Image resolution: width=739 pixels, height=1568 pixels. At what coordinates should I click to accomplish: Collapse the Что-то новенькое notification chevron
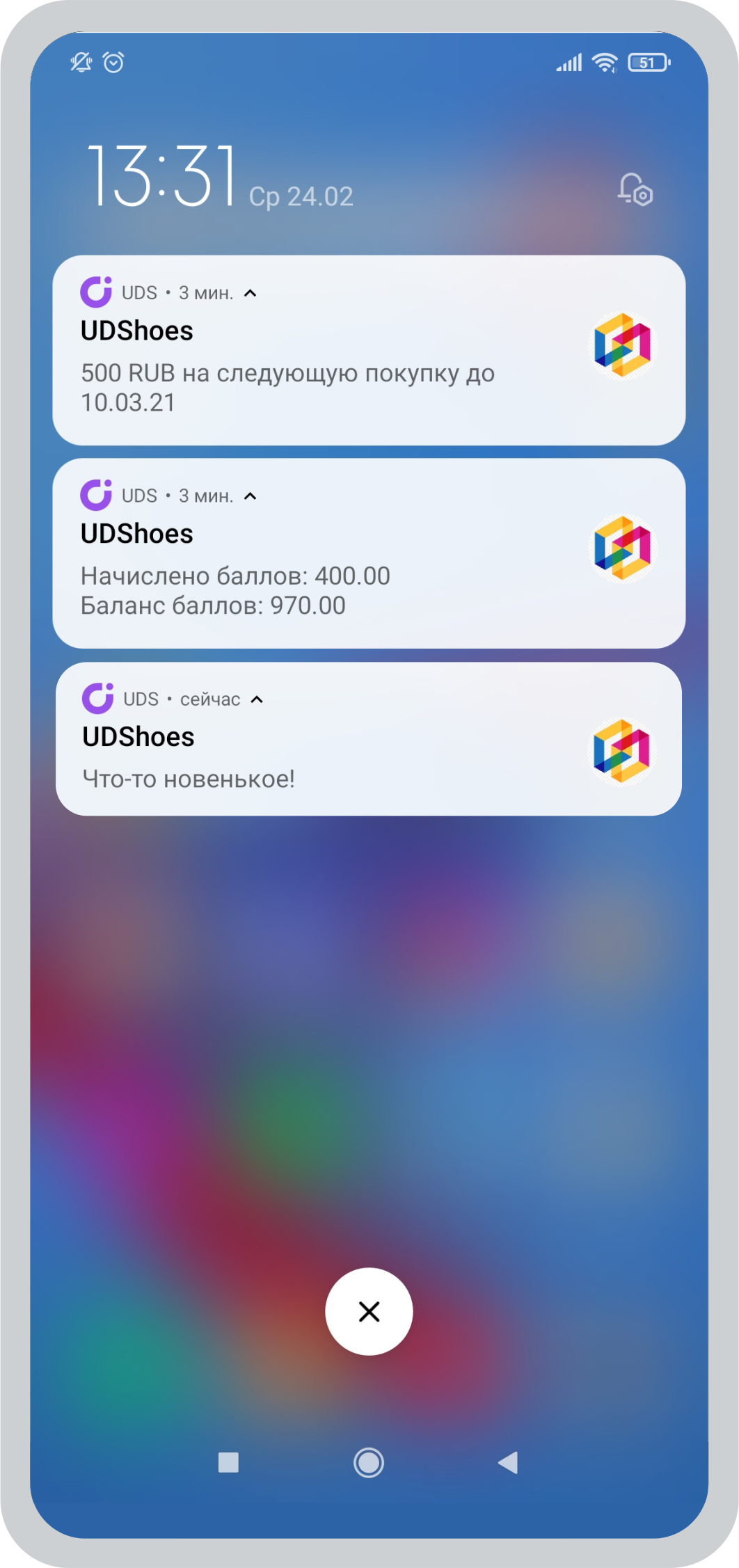tap(257, 699)
